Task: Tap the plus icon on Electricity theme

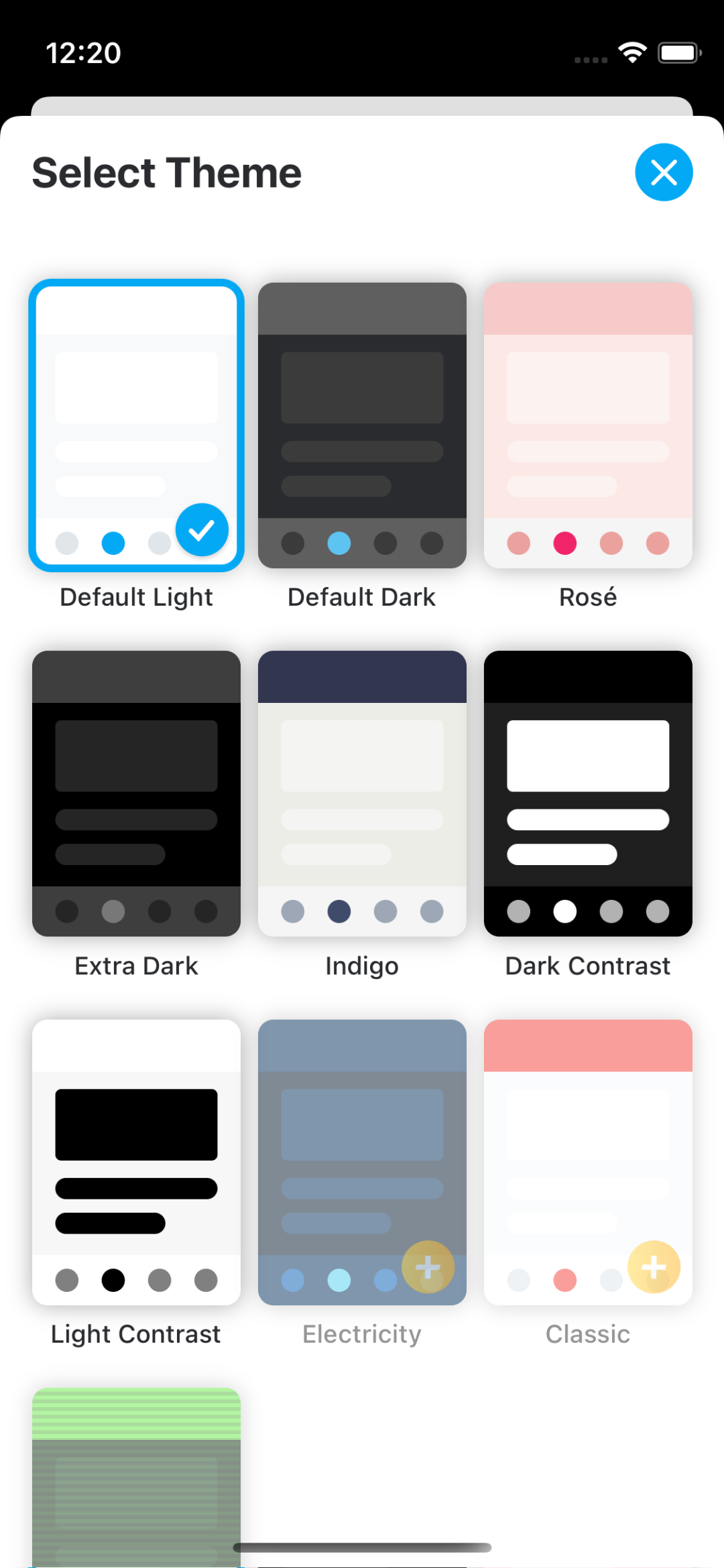Action: click(x=427, y=1266)
